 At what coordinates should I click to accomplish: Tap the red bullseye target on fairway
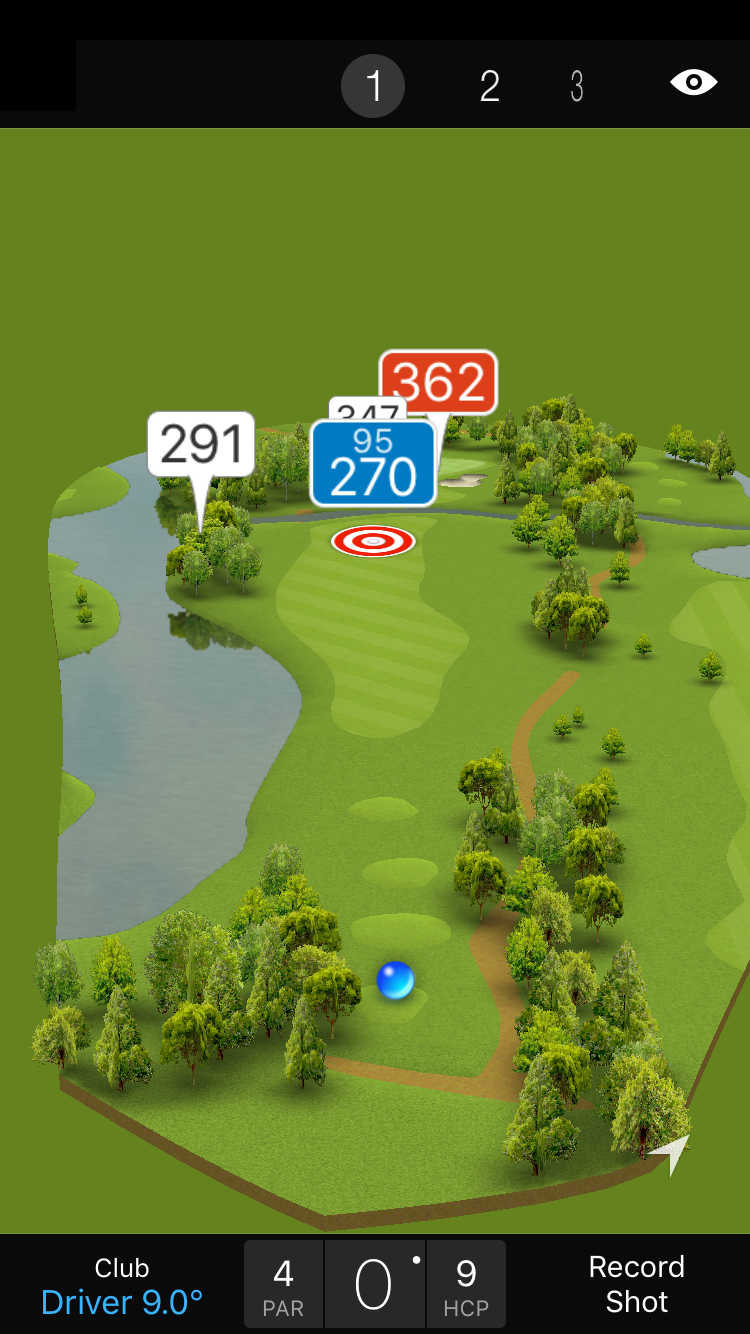(x=373, y=541)
